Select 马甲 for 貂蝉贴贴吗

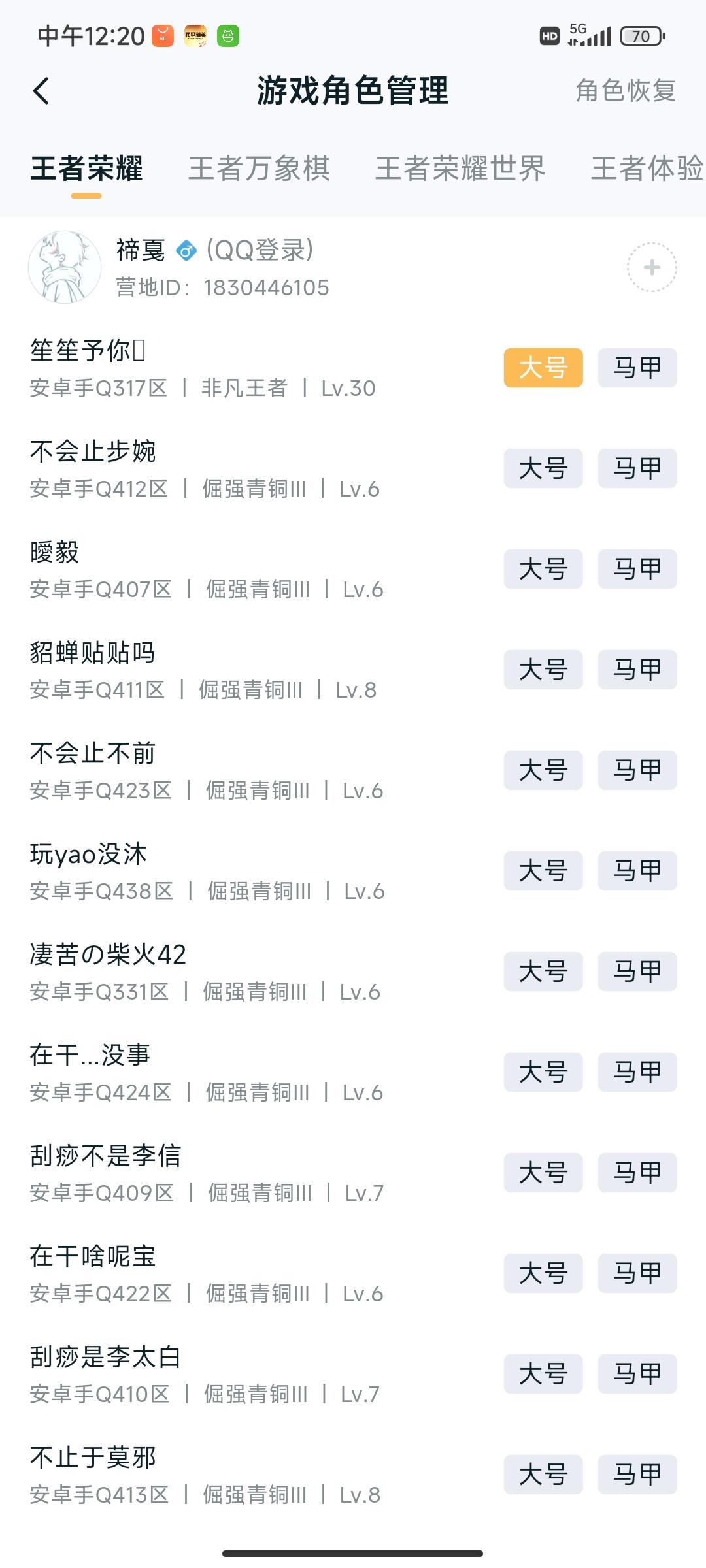(637, 669)
